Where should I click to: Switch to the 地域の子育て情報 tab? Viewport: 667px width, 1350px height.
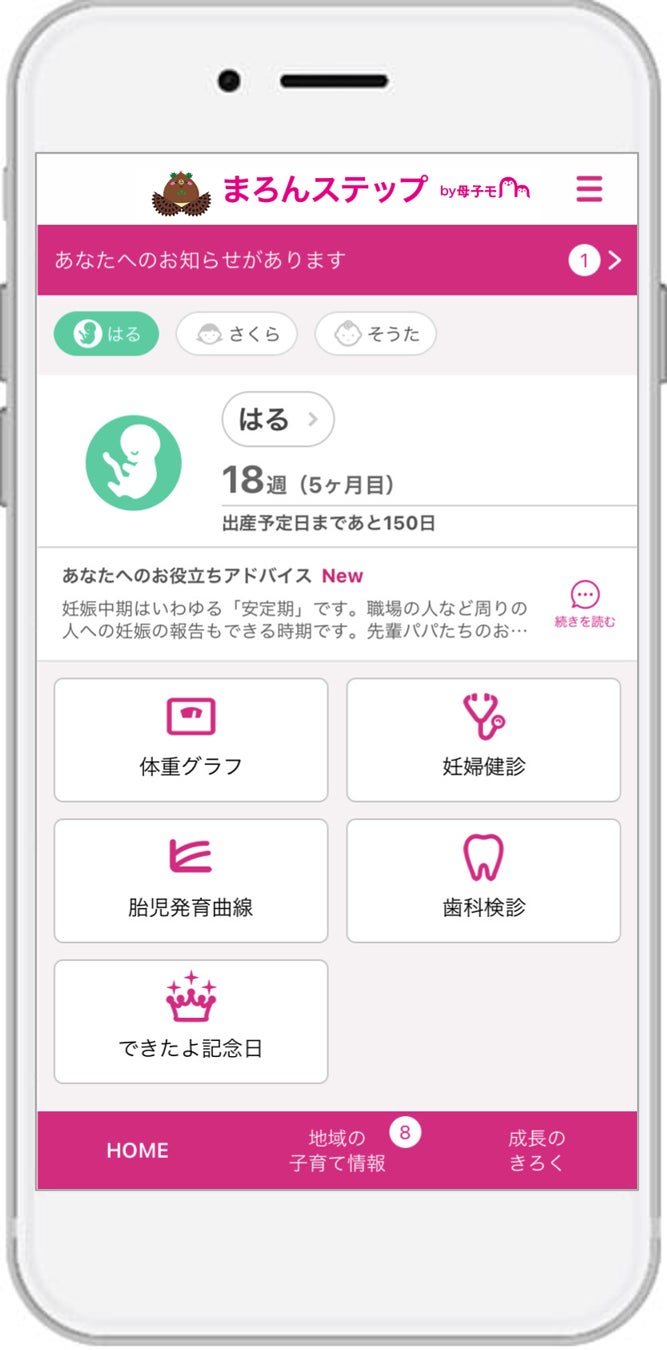point(338,1151)
